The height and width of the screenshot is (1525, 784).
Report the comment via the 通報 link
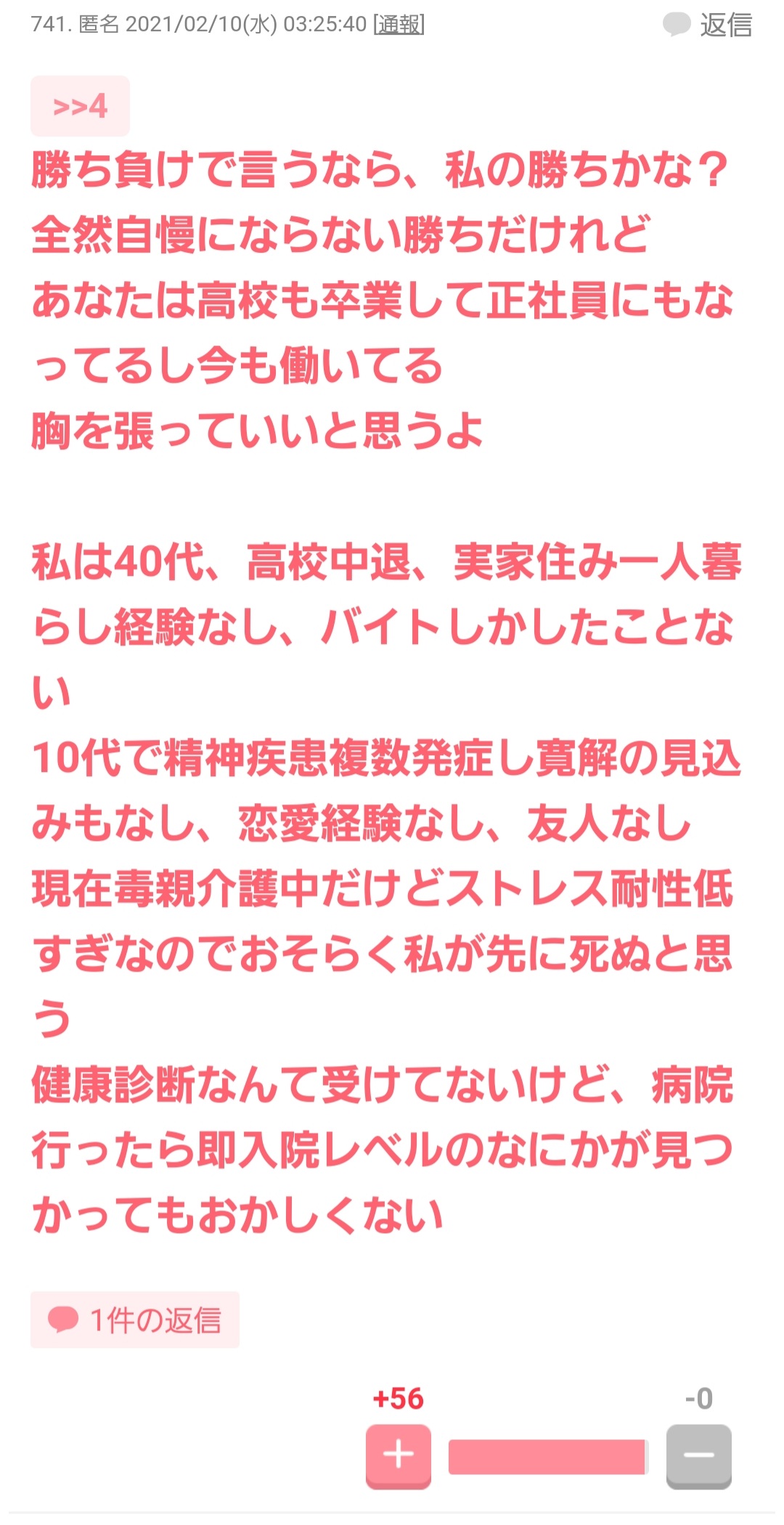coord(399,24)
